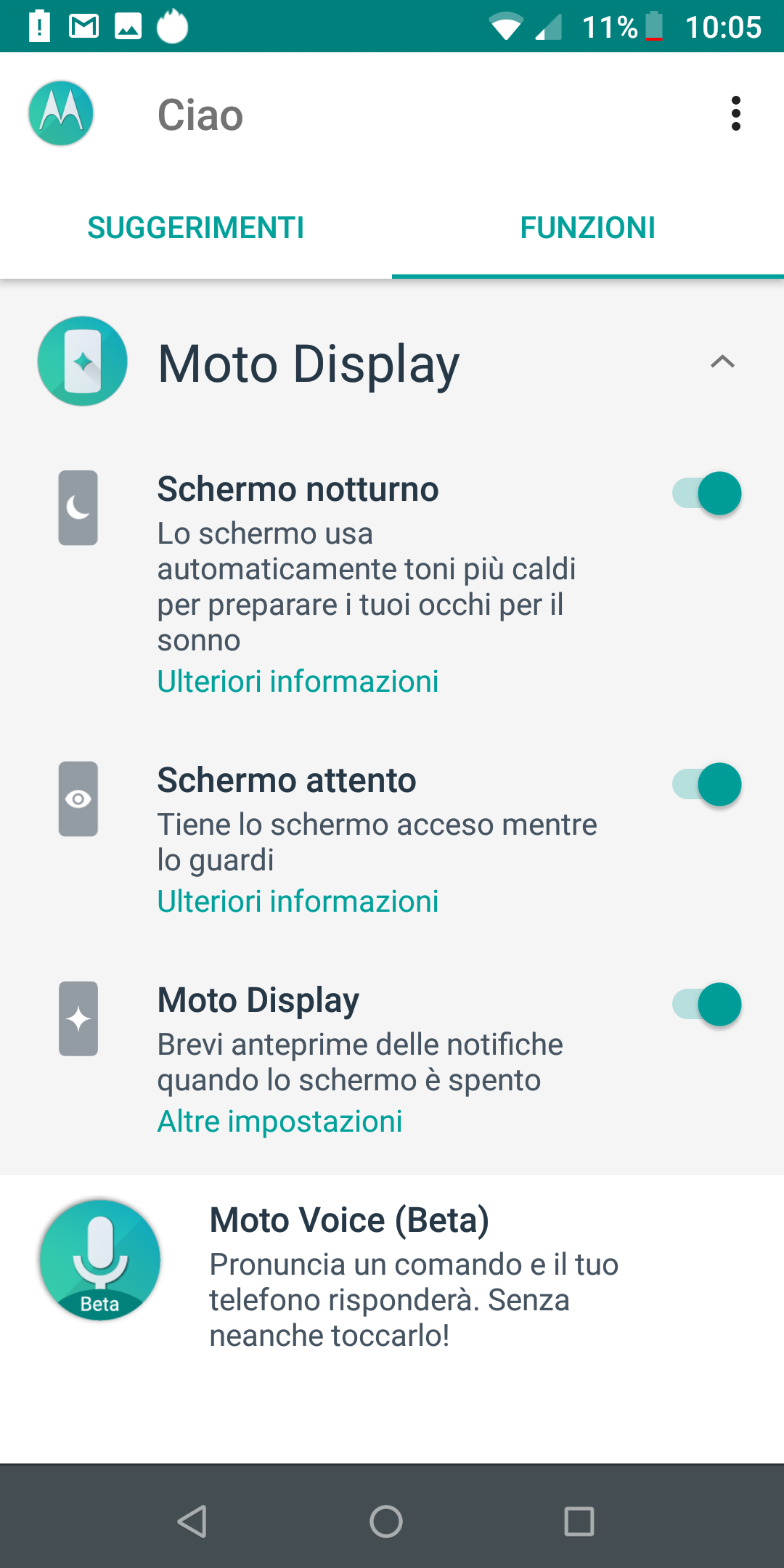Toggle the Moto Display notifications switch
Viewport: 784px width, 1568px height.
pyautogui.click(x=706, y=1005)
